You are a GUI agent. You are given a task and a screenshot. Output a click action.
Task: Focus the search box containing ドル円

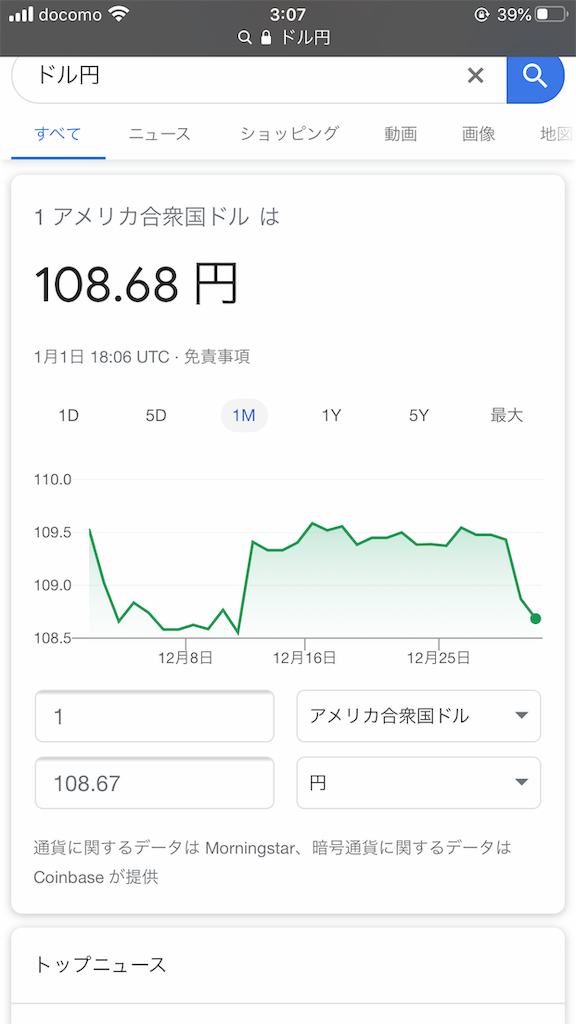coord(235,76)
